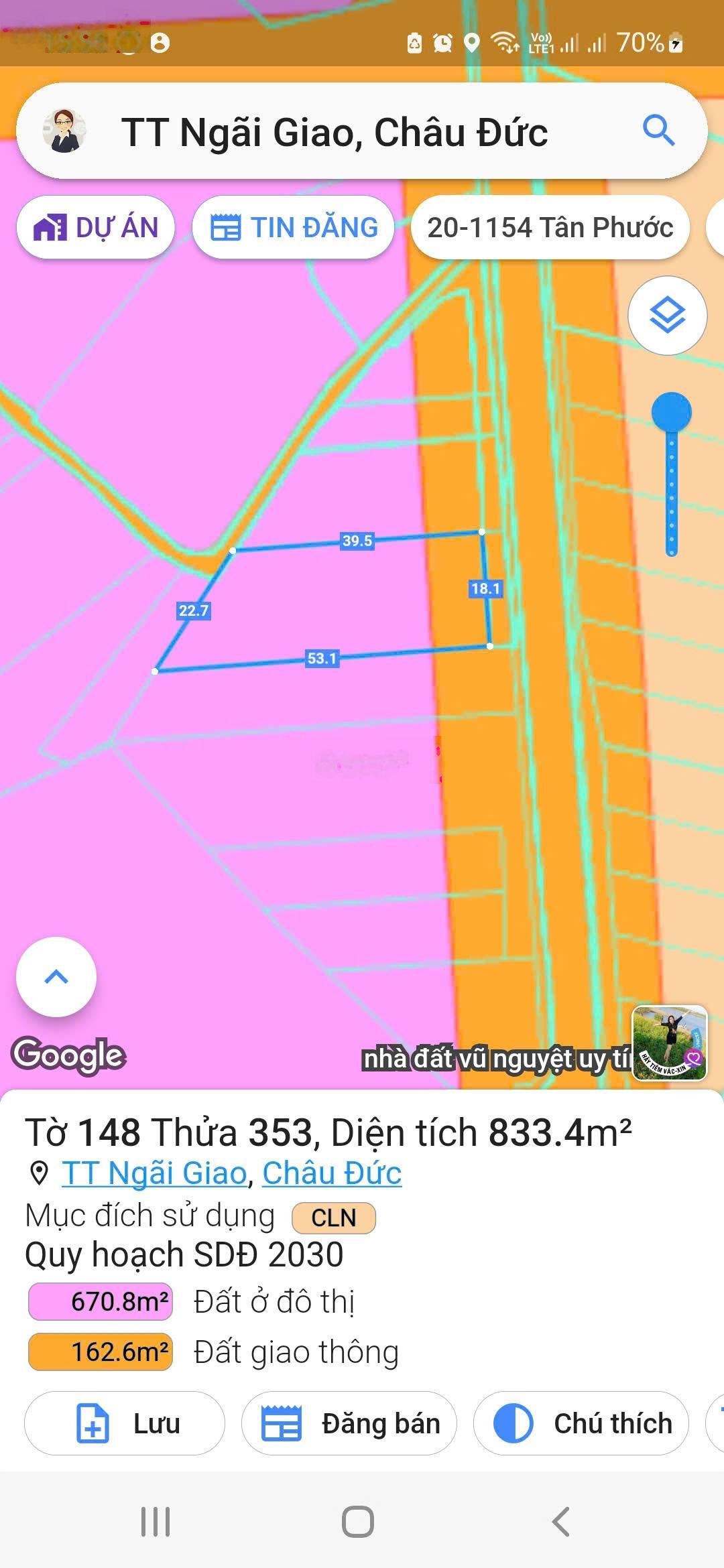Screen dimensions: 724x1568
Task: Tap the search magnifier icon
Action: (x=658, y=130)
